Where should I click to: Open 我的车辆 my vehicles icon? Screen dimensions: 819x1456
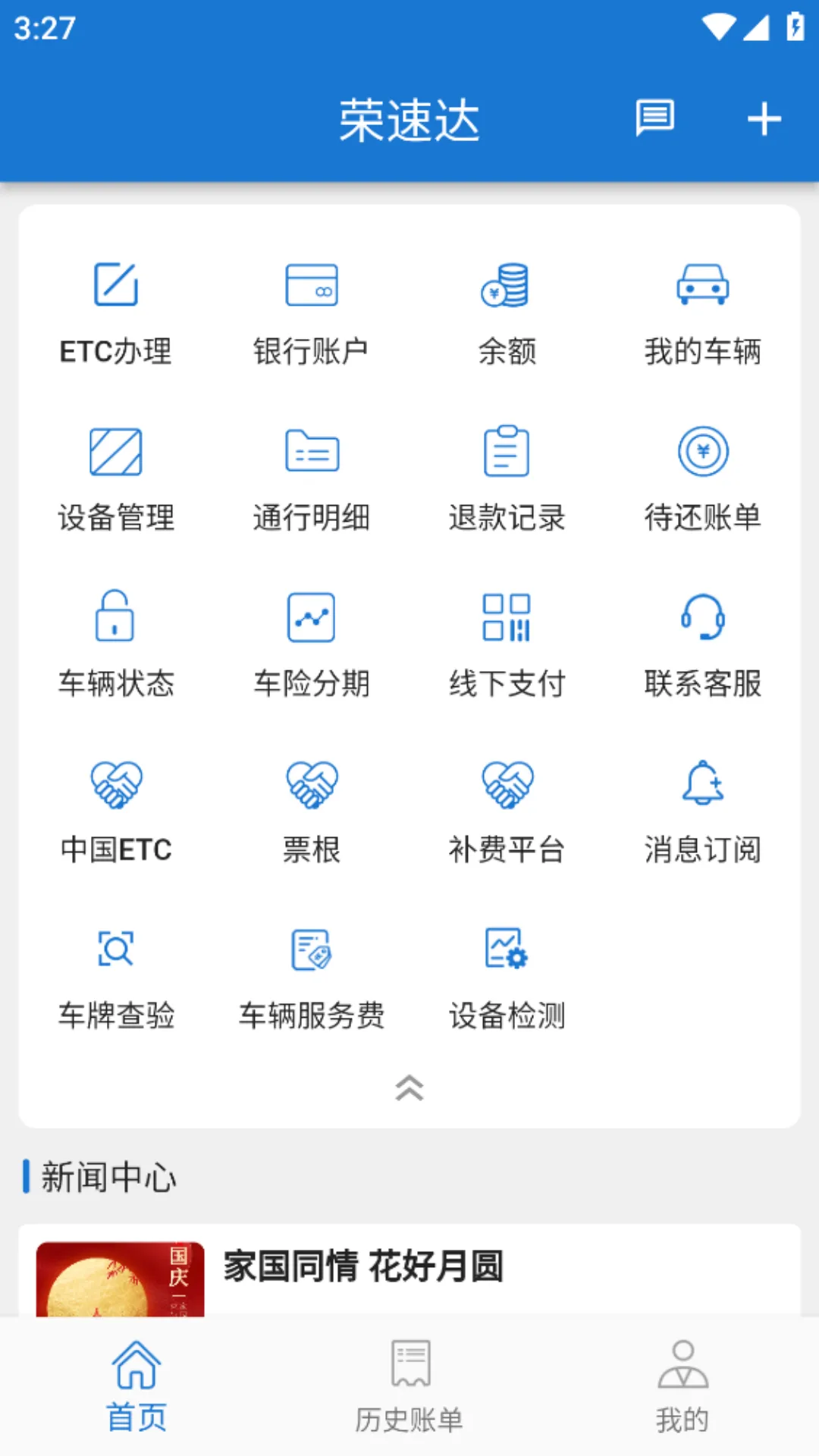[x=704, y=311]
